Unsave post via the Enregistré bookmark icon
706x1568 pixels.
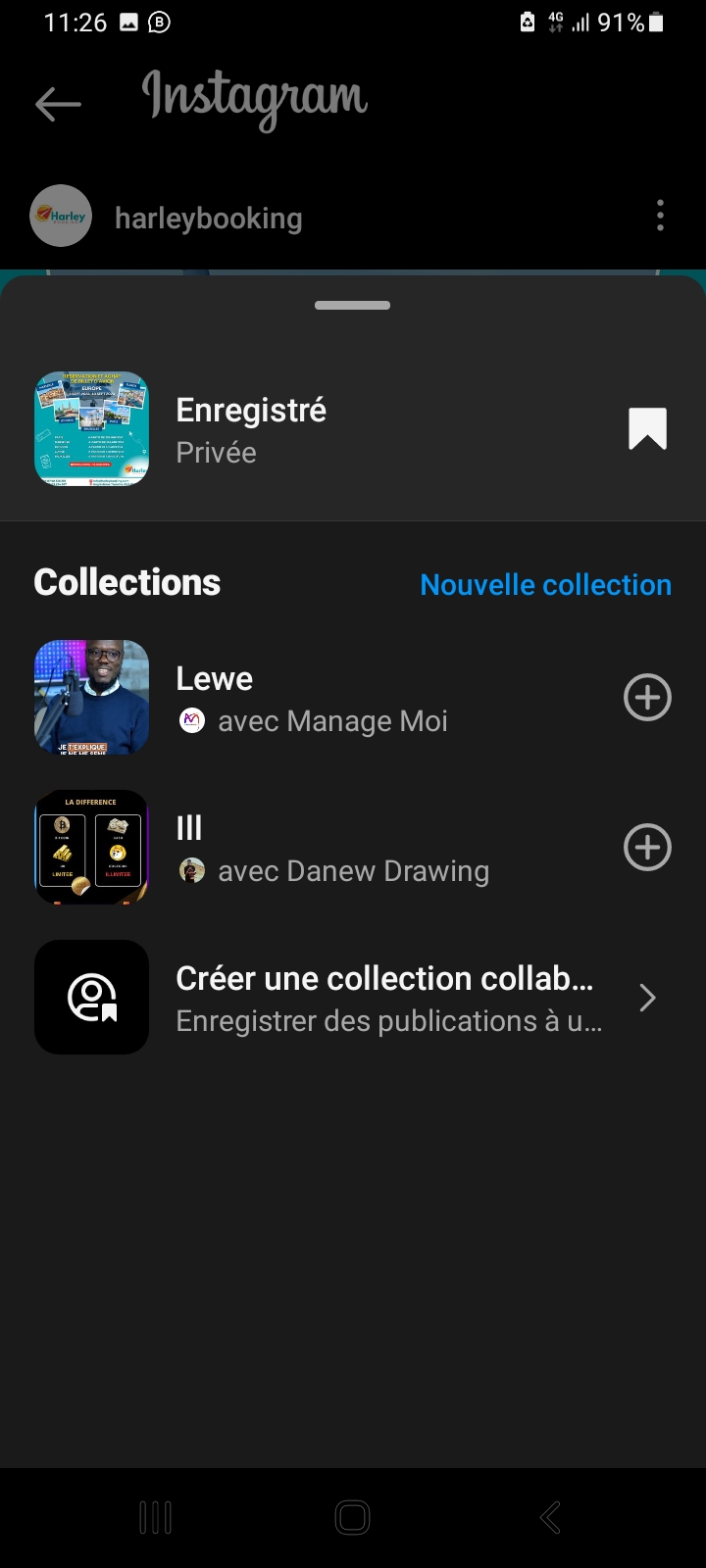coord(647,429)
